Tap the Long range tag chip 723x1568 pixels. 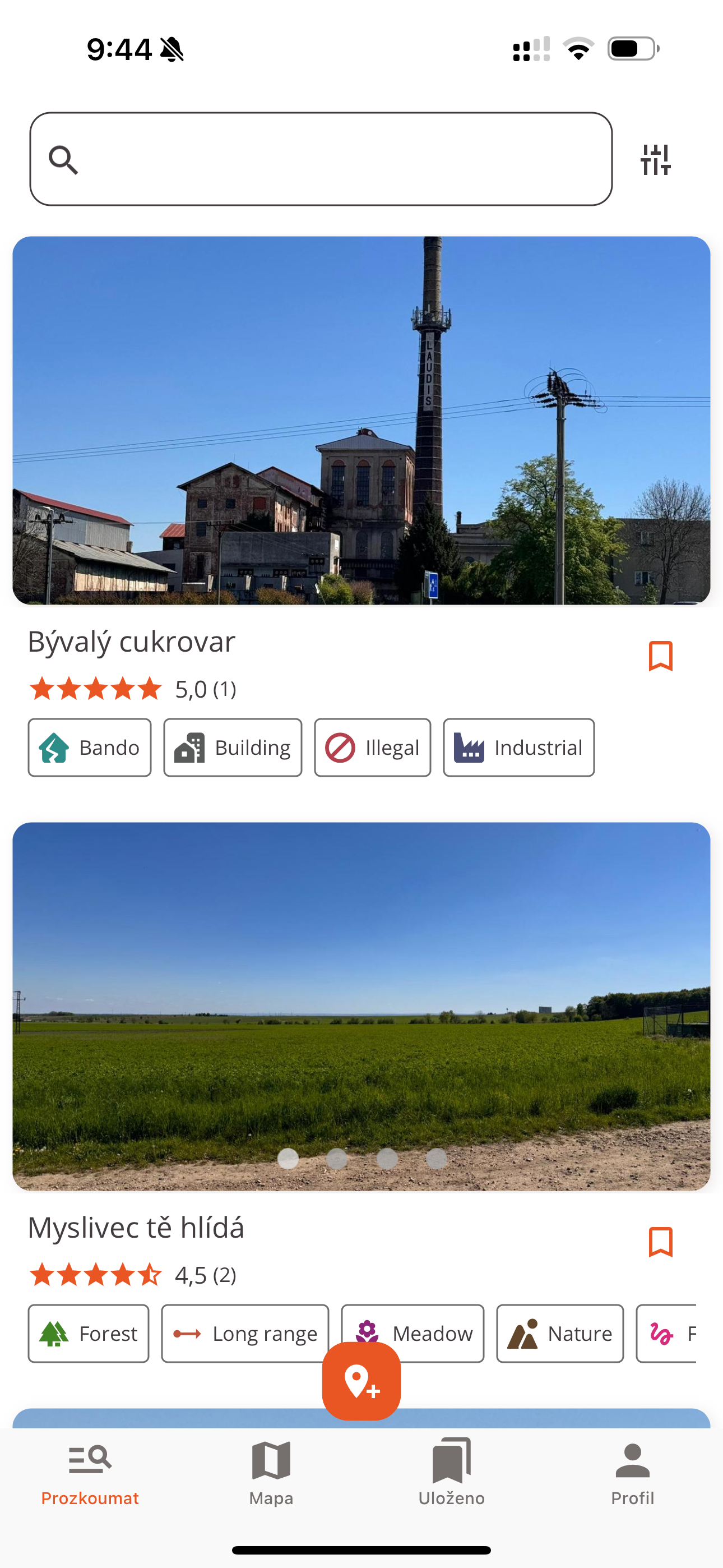pos(245,1333)
